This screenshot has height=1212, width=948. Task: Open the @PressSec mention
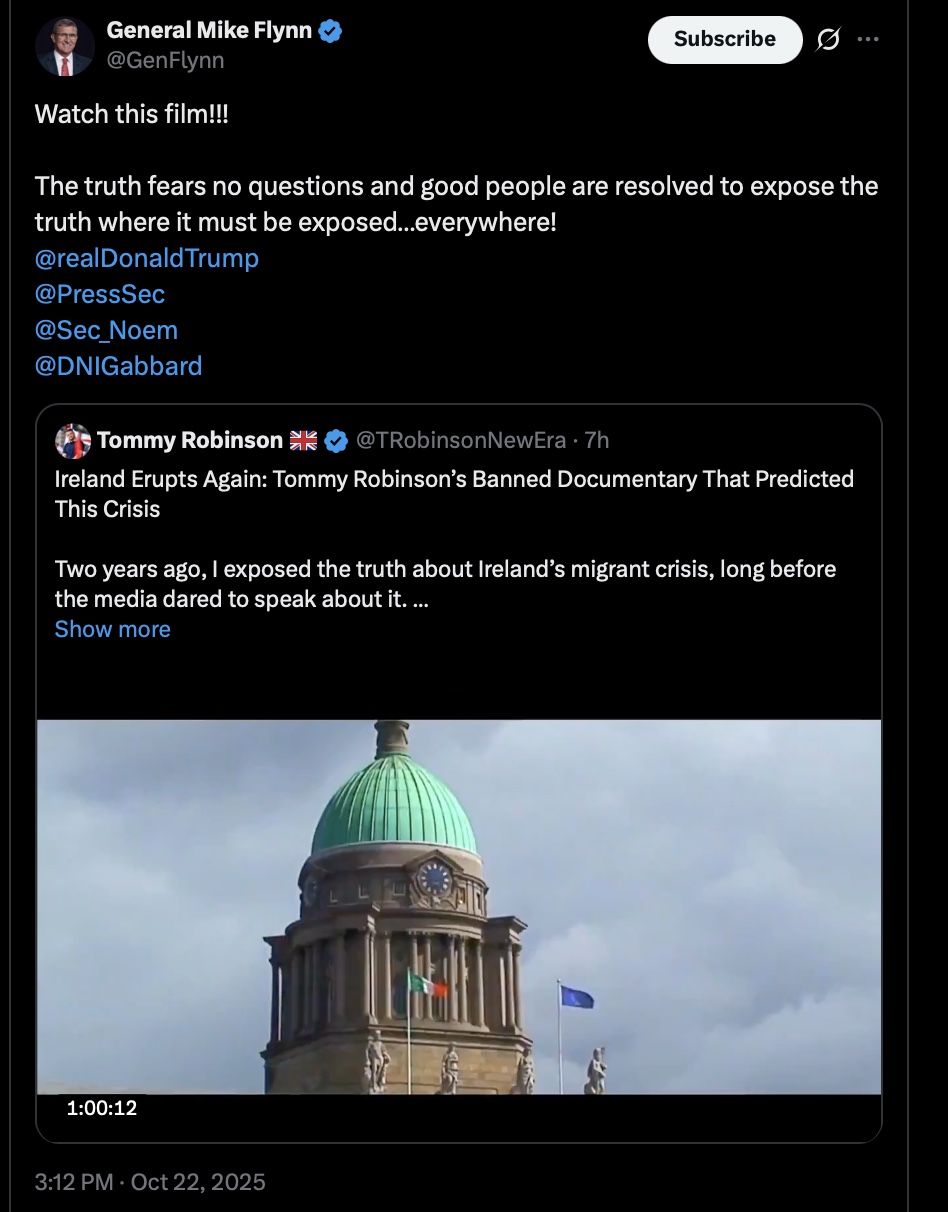pyautogui.click(x=99, y=294)
